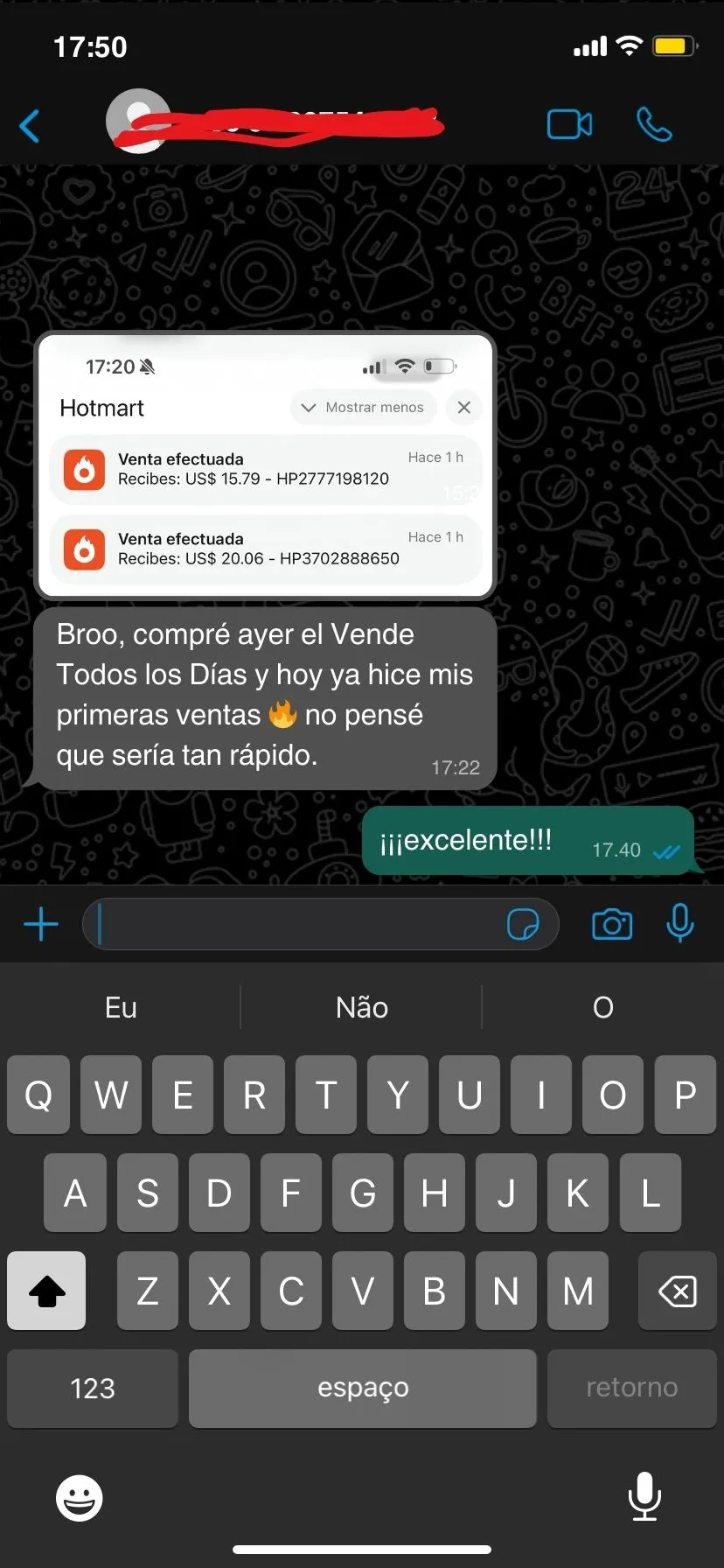This screenshot has width=724, height=1568.
Task: Start a video call
Action: (x=569, y=125)
